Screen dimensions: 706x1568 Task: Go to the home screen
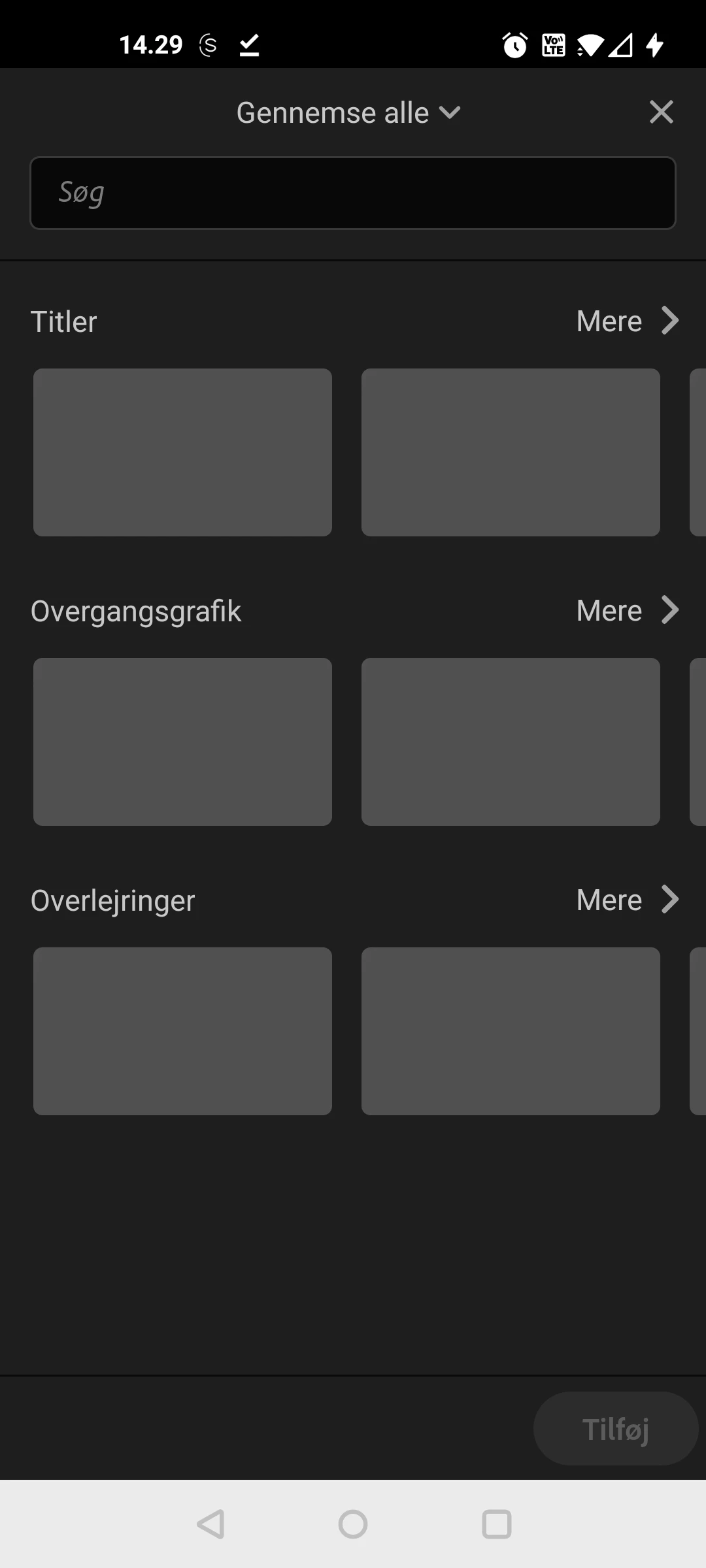(353, 1524)
